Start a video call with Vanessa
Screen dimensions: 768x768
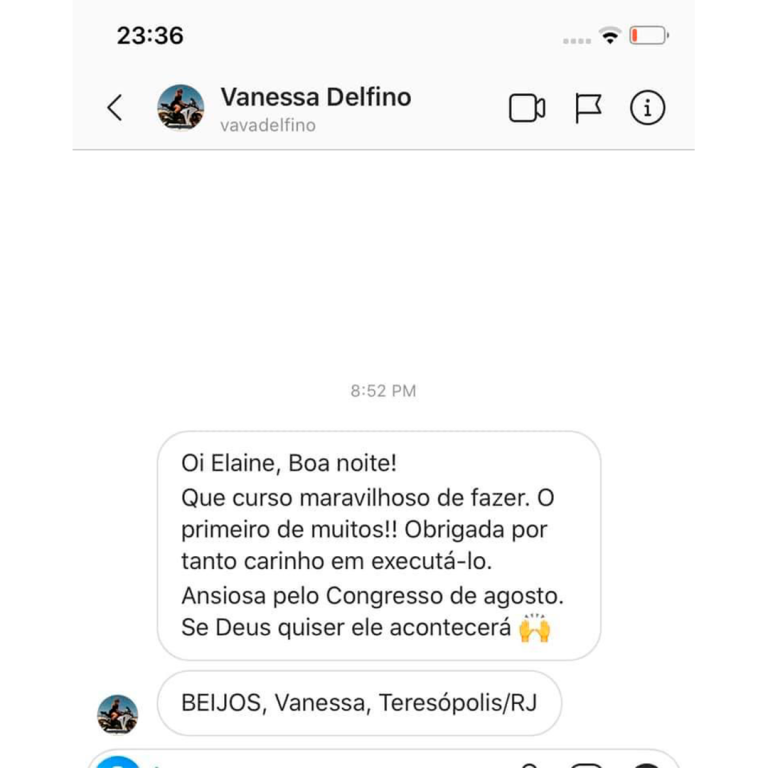(x=527, y=108)
